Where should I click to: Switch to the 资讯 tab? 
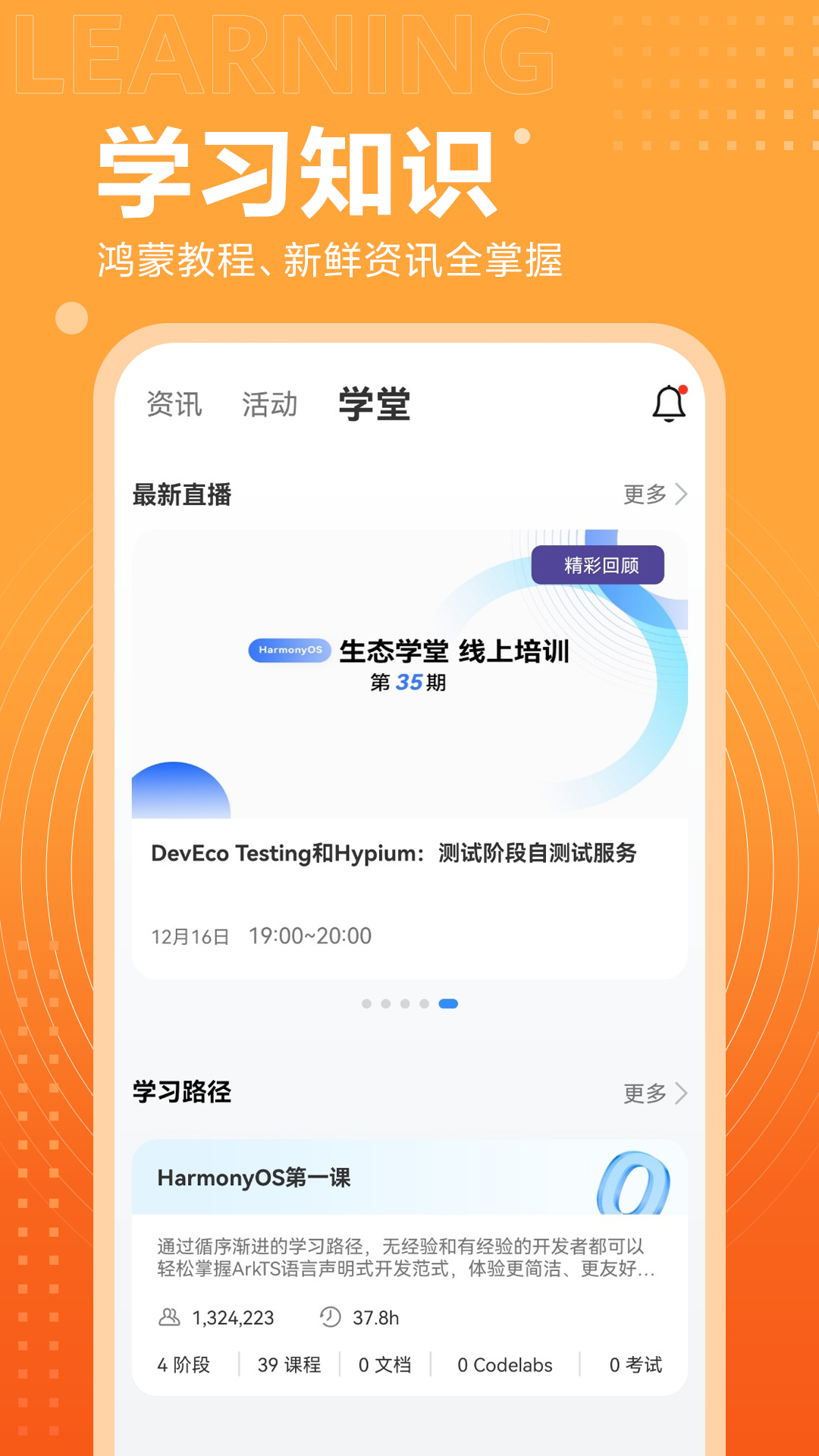[175, 404]
